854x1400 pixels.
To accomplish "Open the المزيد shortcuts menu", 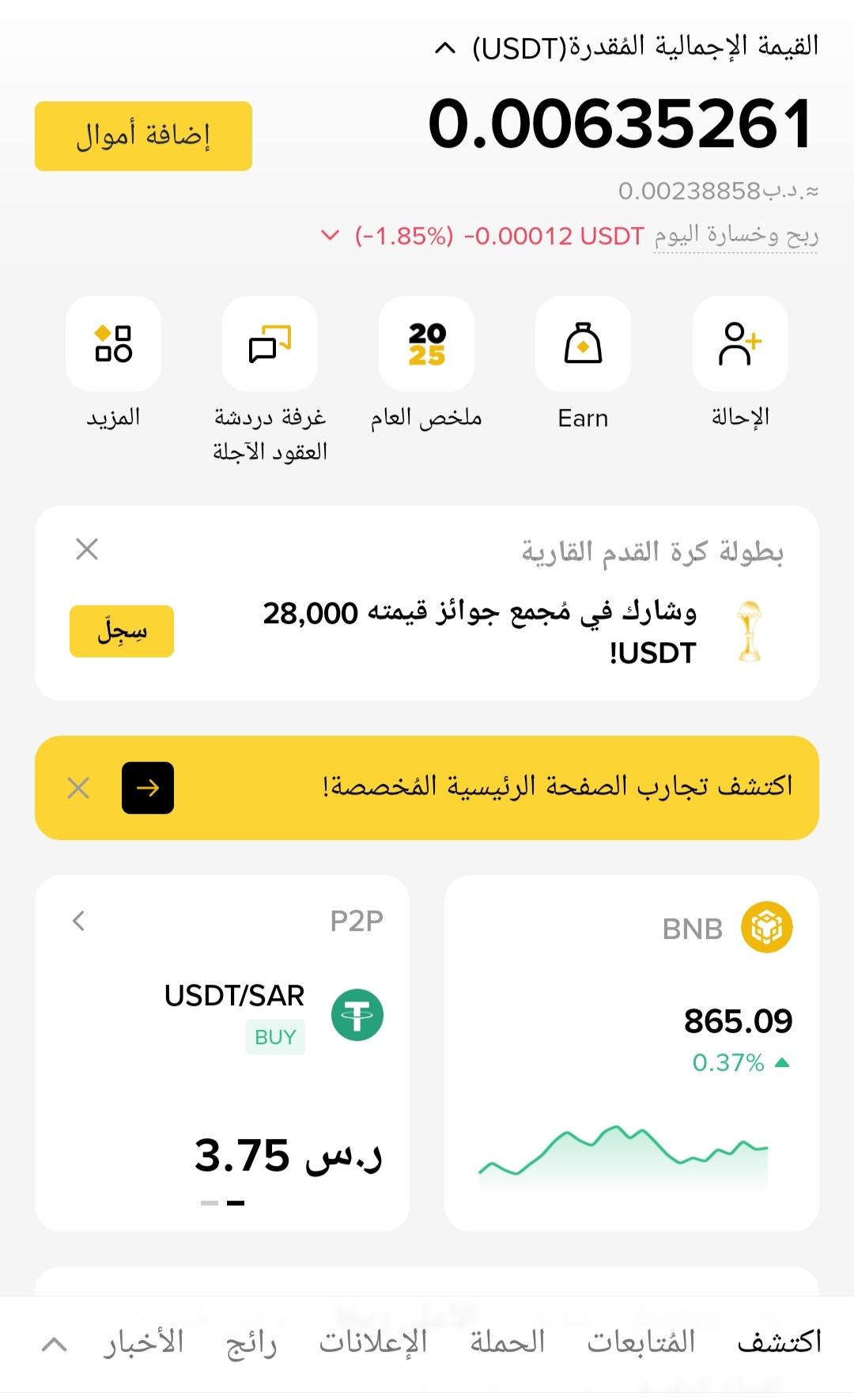I will (x=113, y=344).
